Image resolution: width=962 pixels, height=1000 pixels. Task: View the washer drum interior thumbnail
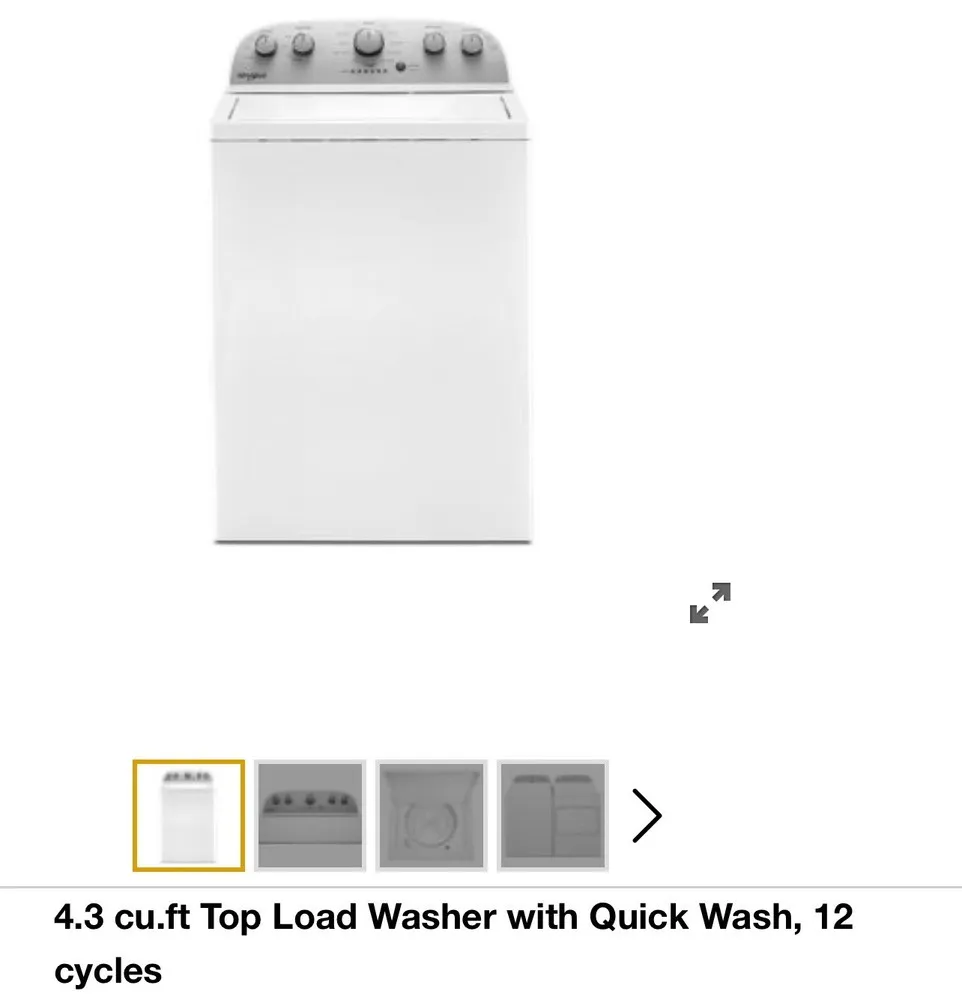tap(431, 815)
